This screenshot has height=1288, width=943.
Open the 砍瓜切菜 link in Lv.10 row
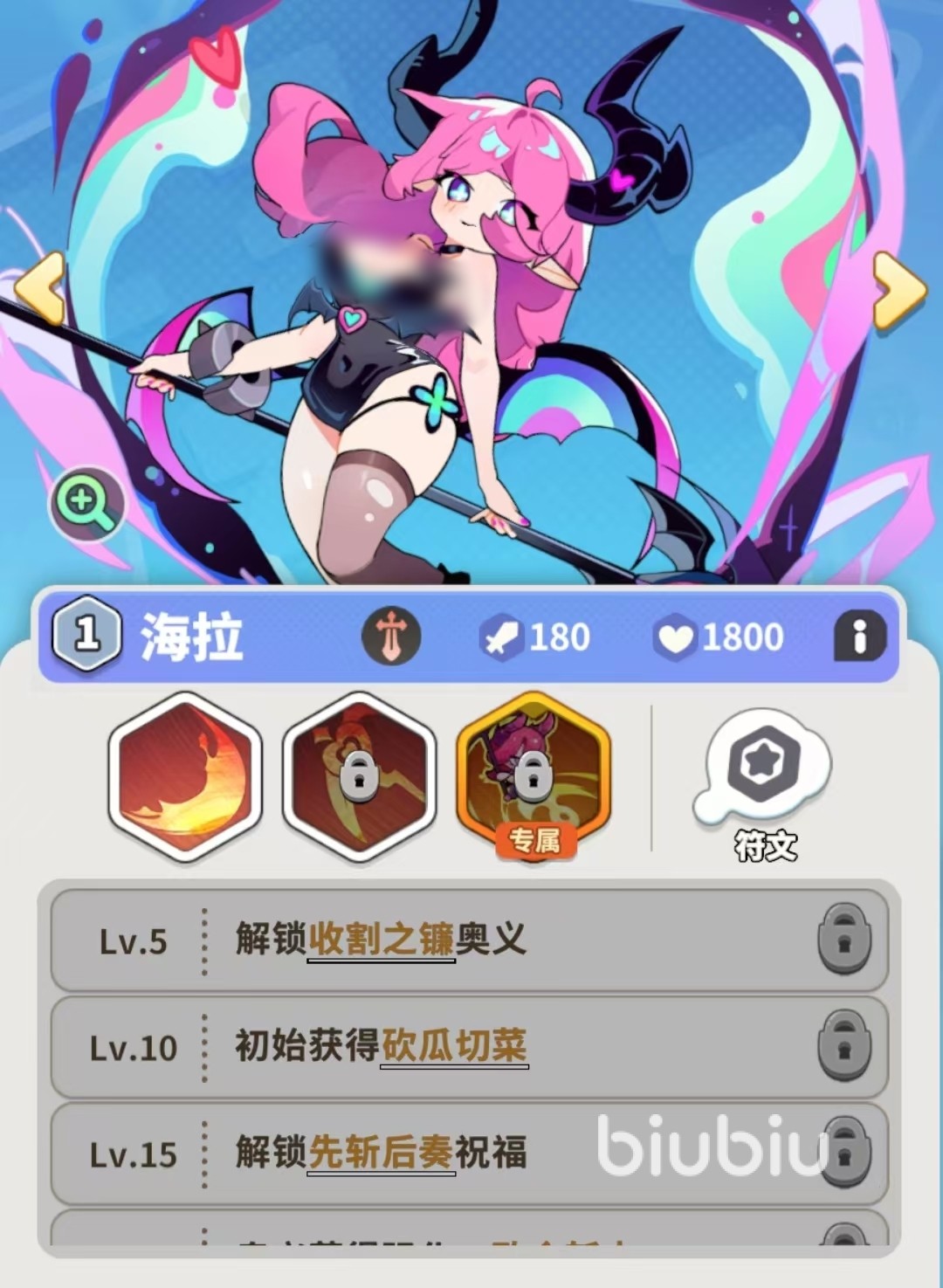coord(454,1046)
